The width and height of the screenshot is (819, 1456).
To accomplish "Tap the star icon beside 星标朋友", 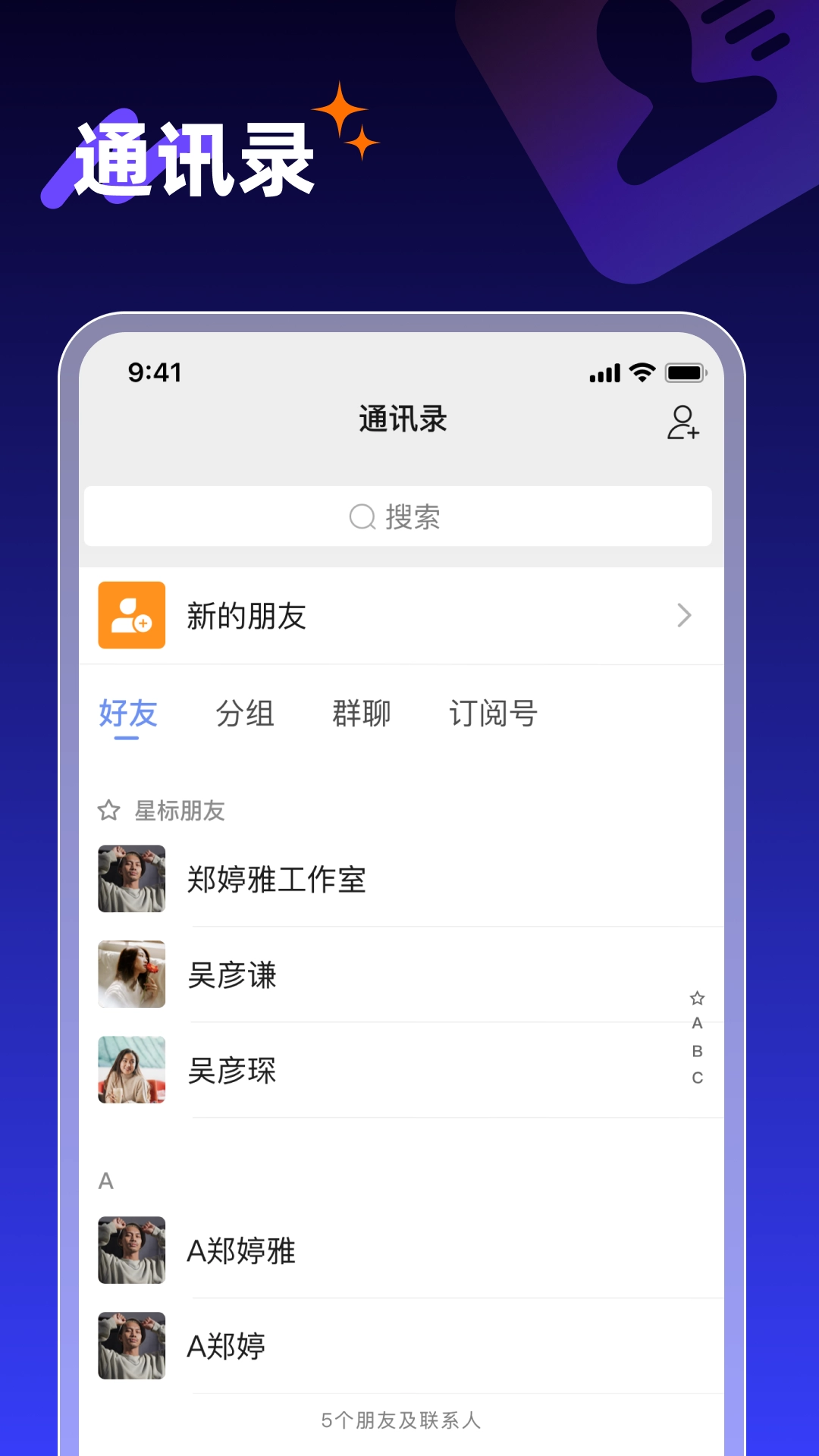I will pyautogui.click(x=107, y=811).
